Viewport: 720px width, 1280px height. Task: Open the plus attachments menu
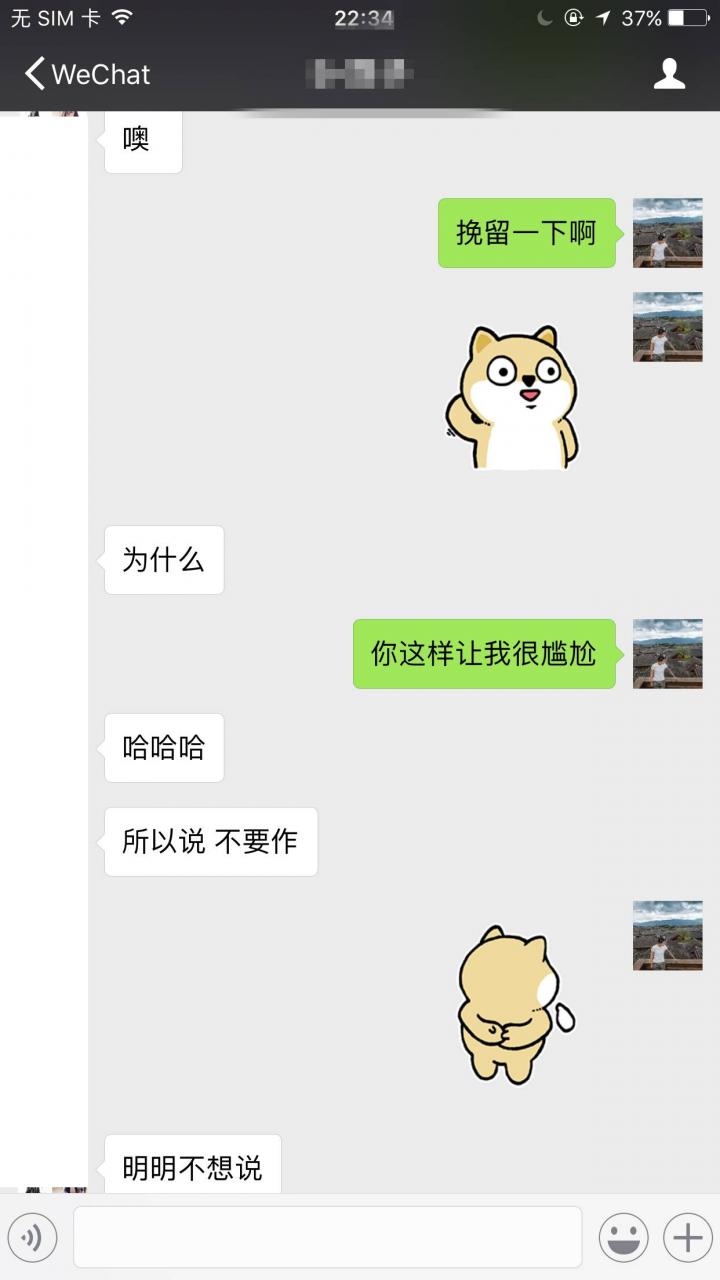(687, 1238)
